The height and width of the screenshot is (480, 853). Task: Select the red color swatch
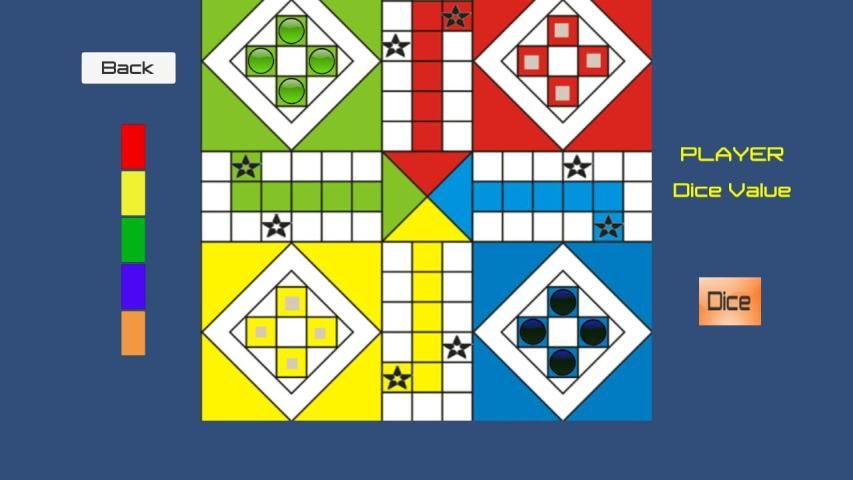133,146
